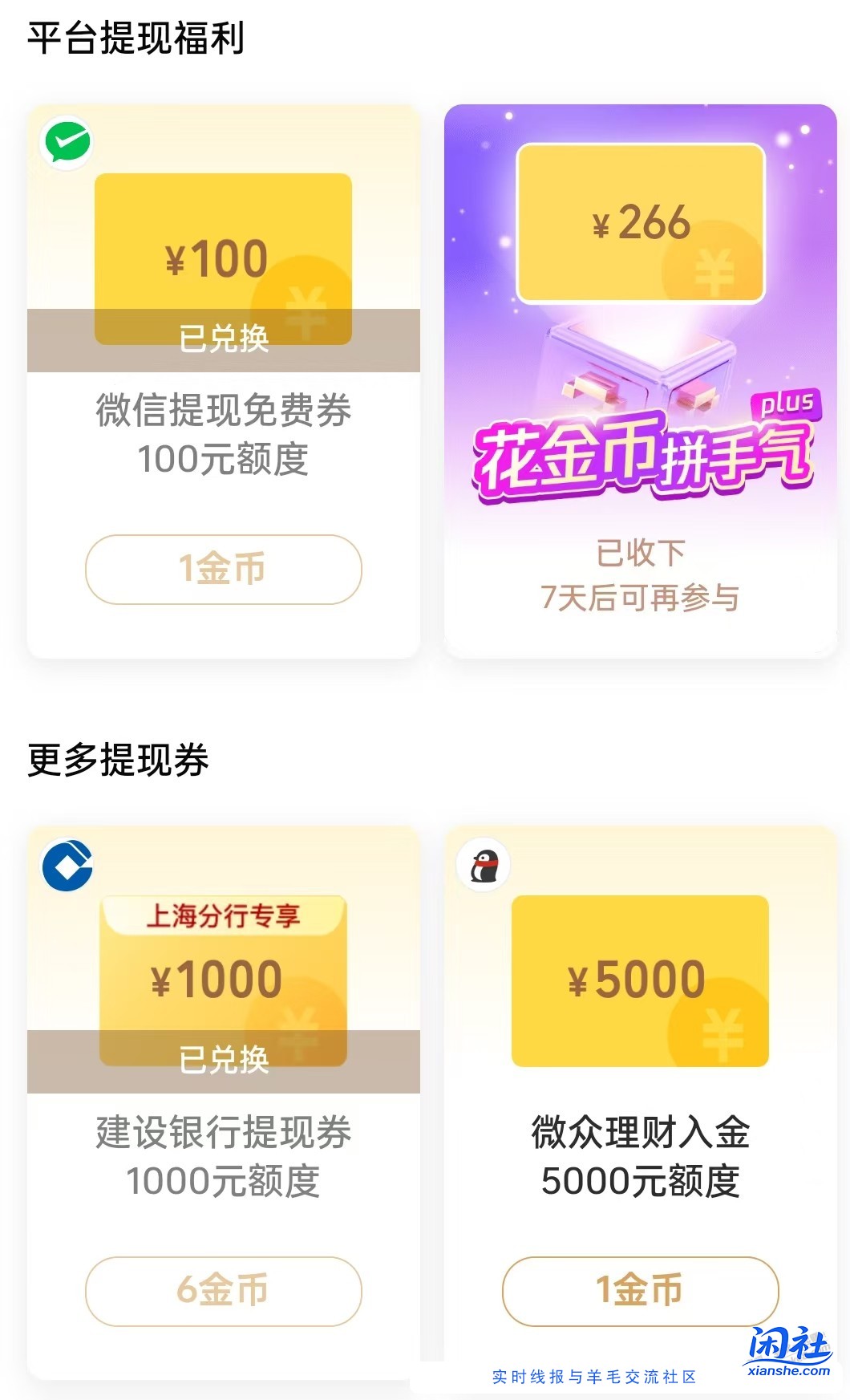Tap the 1金币 button to redeem the ¥100 voucher
Screen dimensions: 850x1400
tap(222, 570)
